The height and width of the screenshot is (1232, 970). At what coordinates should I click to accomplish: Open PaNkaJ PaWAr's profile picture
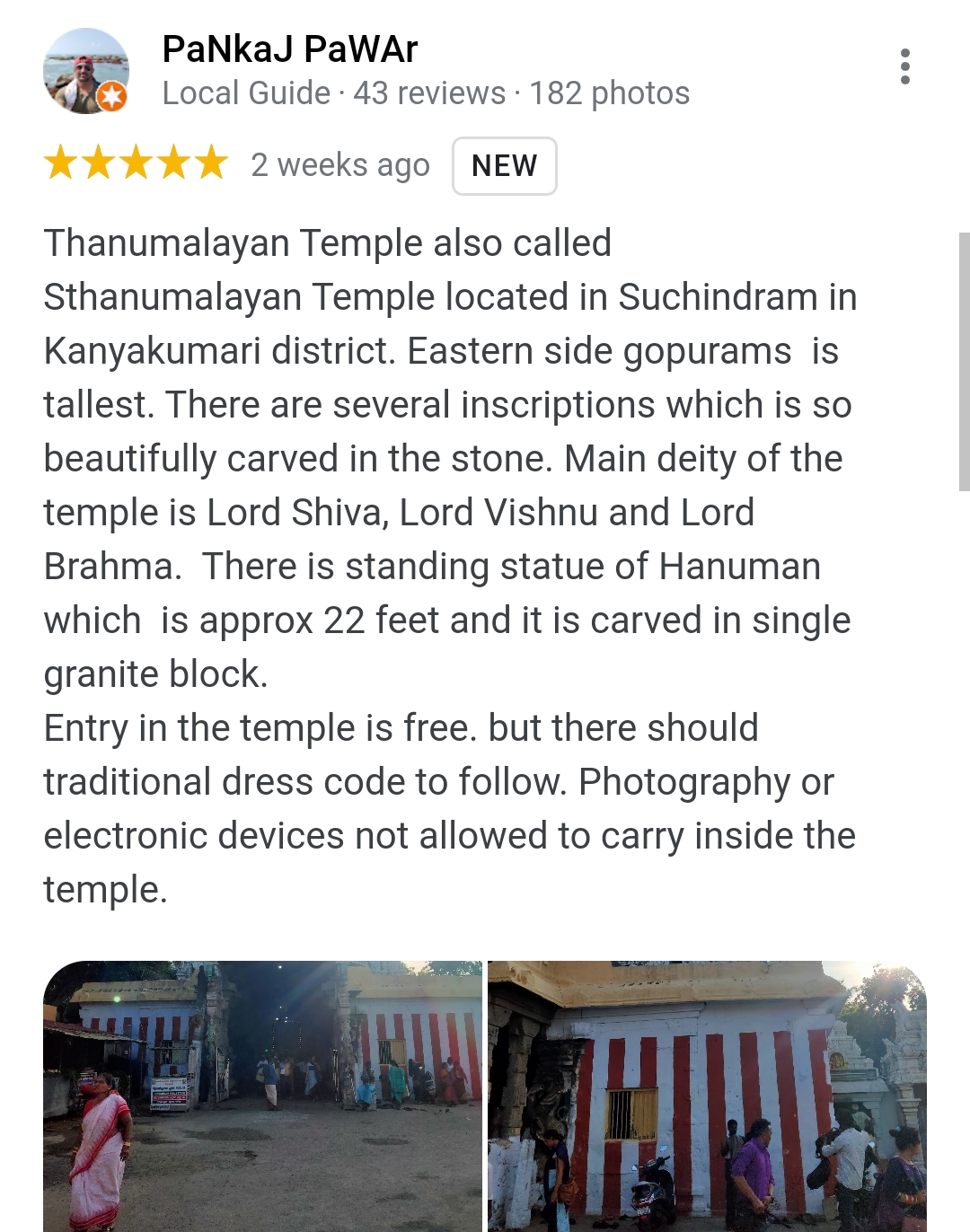pos(85,71)
